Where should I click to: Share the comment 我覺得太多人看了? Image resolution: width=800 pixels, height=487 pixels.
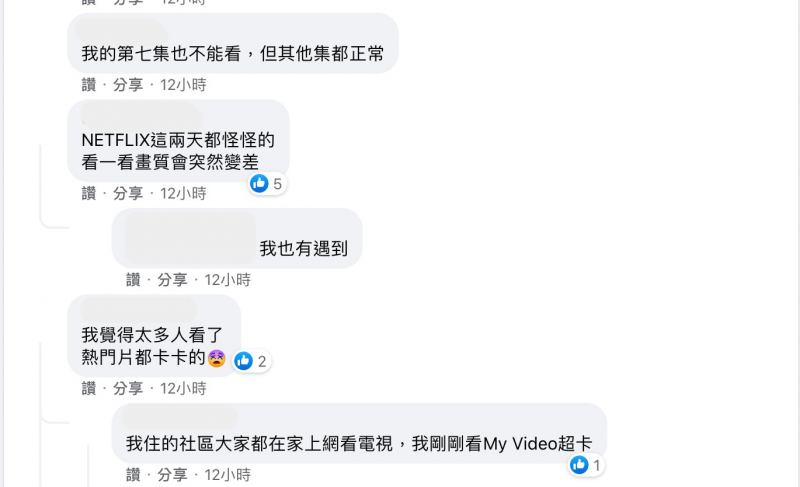pyautogui.click(x=127, y=388)
